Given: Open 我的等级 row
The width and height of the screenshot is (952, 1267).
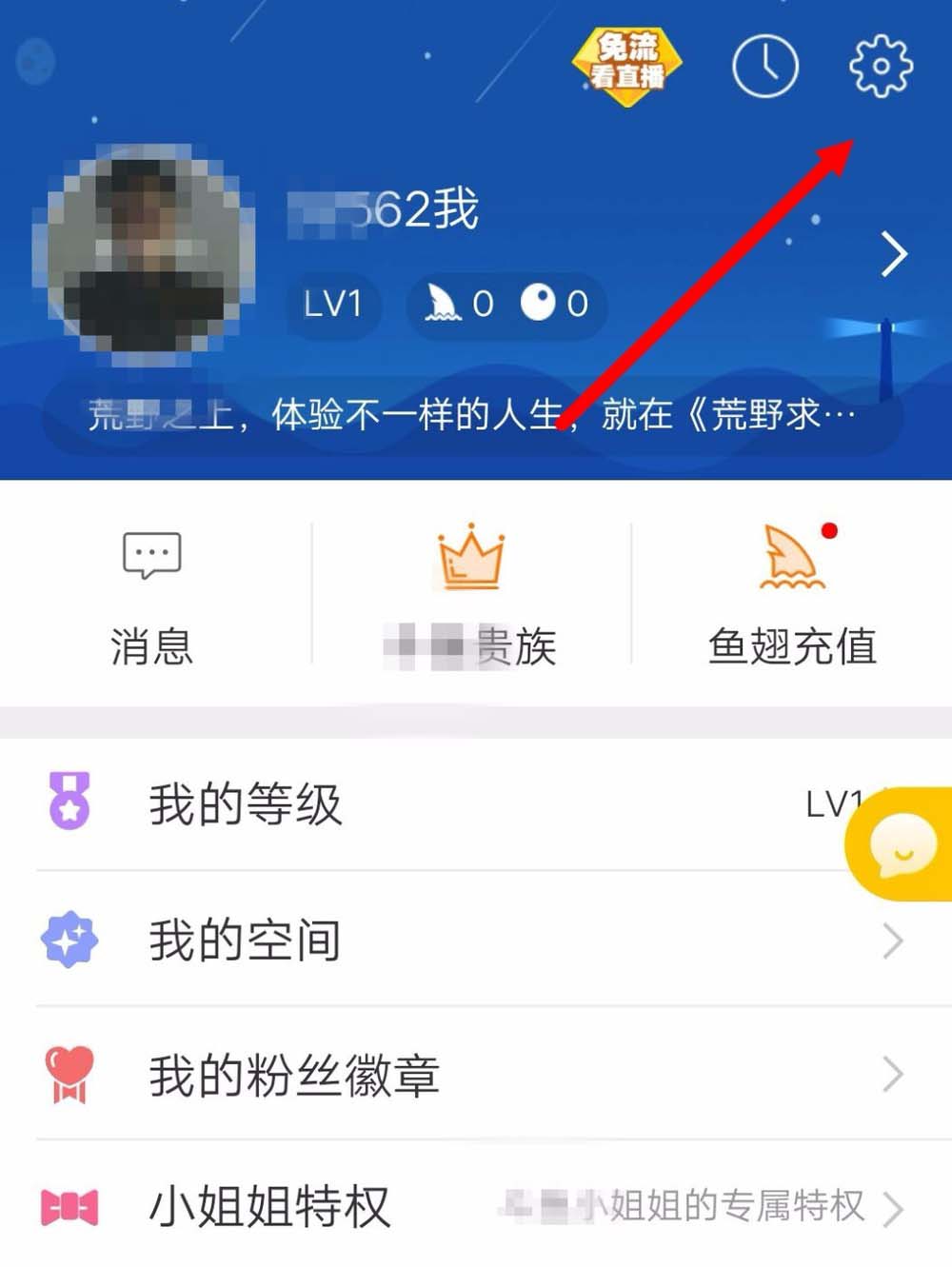Looking at the screenshot, I should coord(428,803).
